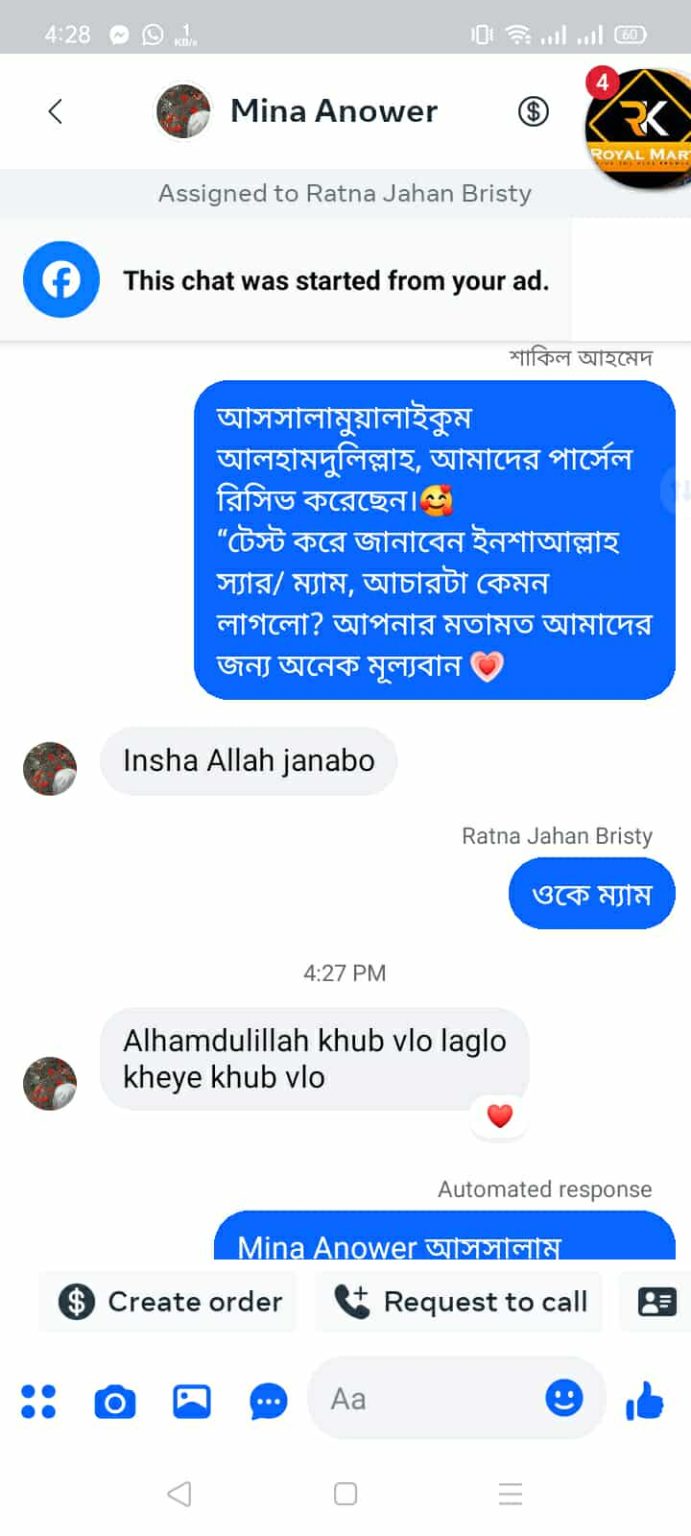The height and width of the screenshot is (1536, 691).
Task: Open Mina Anower's profile header
Action: 333,111
